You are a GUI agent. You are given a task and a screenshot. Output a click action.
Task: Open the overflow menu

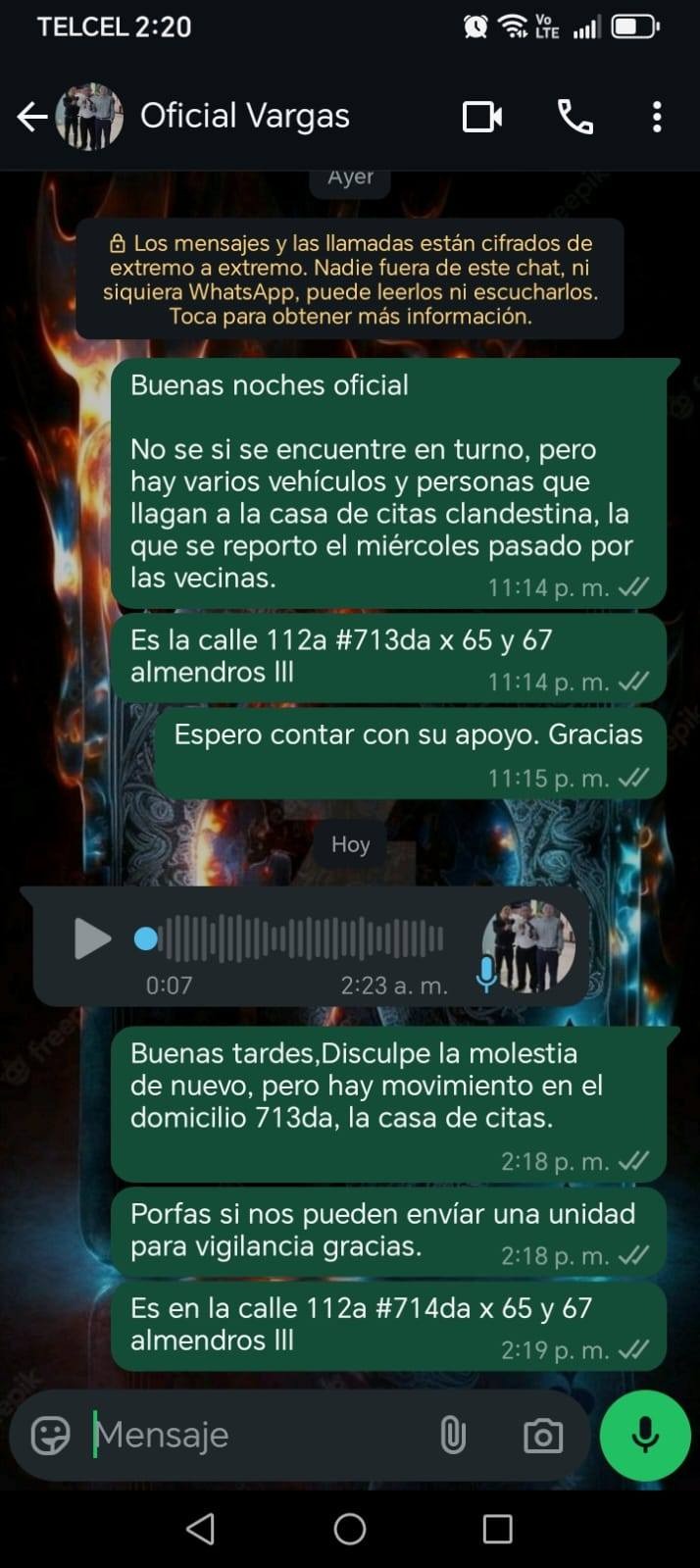657,118
